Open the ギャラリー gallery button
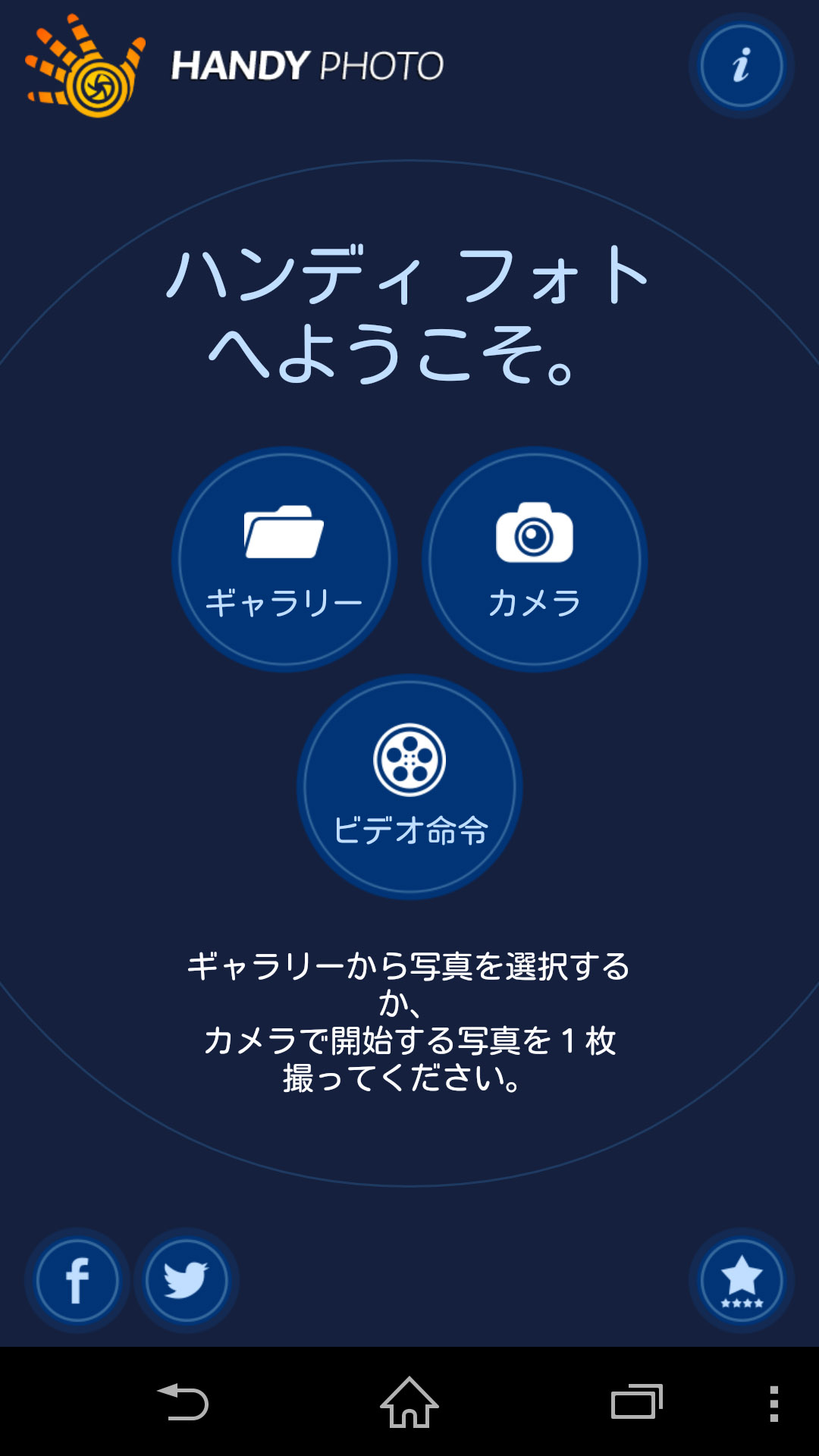 pyautogui.click(x=284, y=560)
